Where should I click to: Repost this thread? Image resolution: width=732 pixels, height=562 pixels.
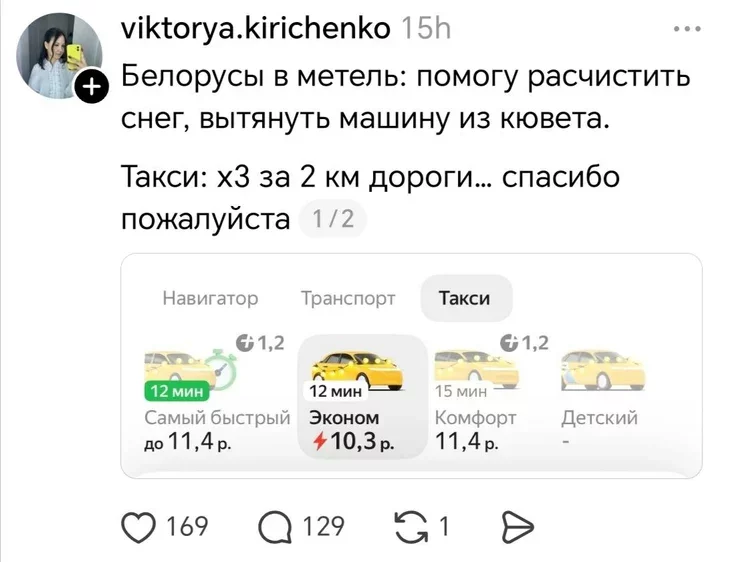pyautogui.click(x=409, y=526)
